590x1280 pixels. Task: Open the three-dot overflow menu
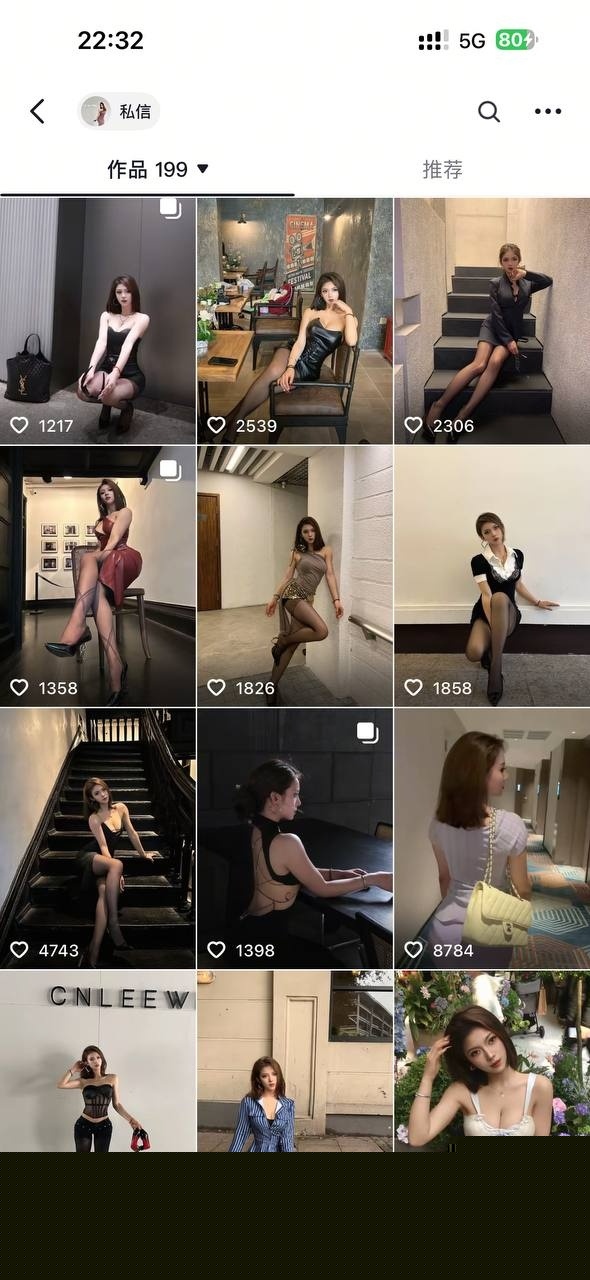[x=548, y=111]
